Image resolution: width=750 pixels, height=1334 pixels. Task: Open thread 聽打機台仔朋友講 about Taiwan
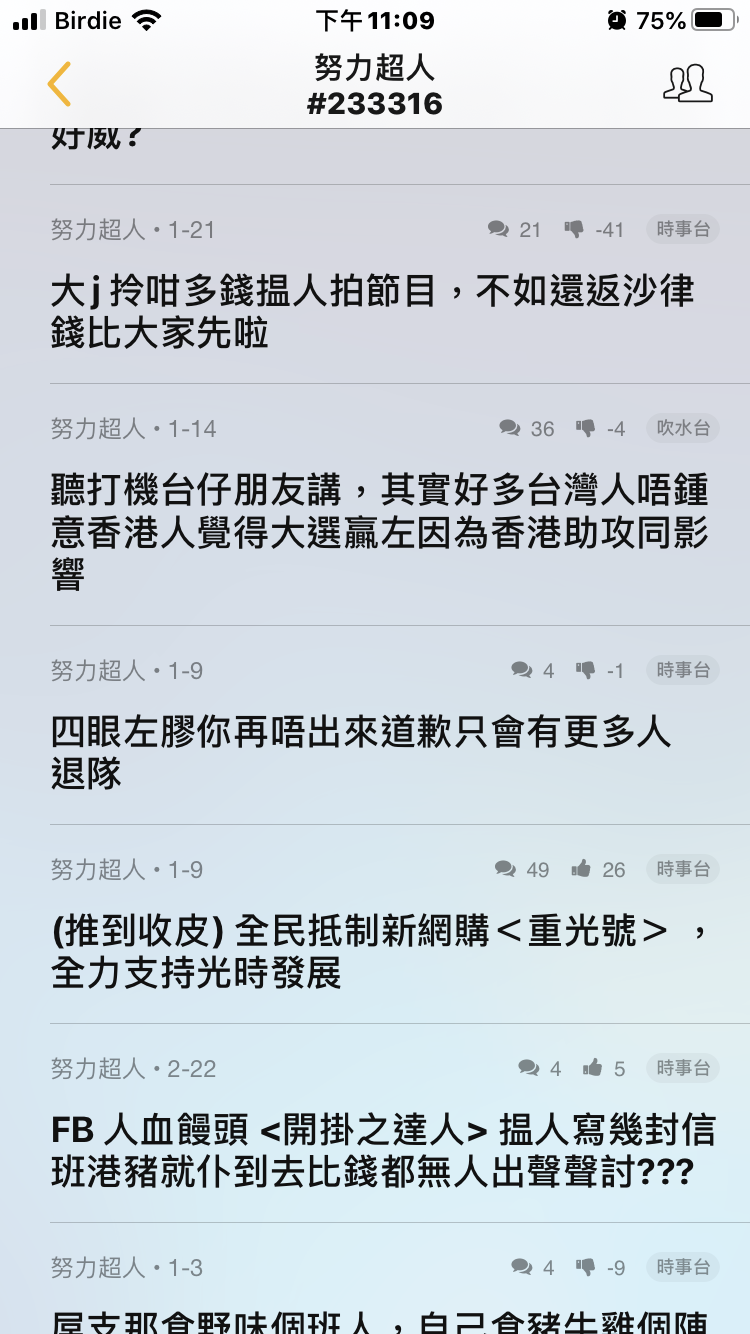(375, 505)
